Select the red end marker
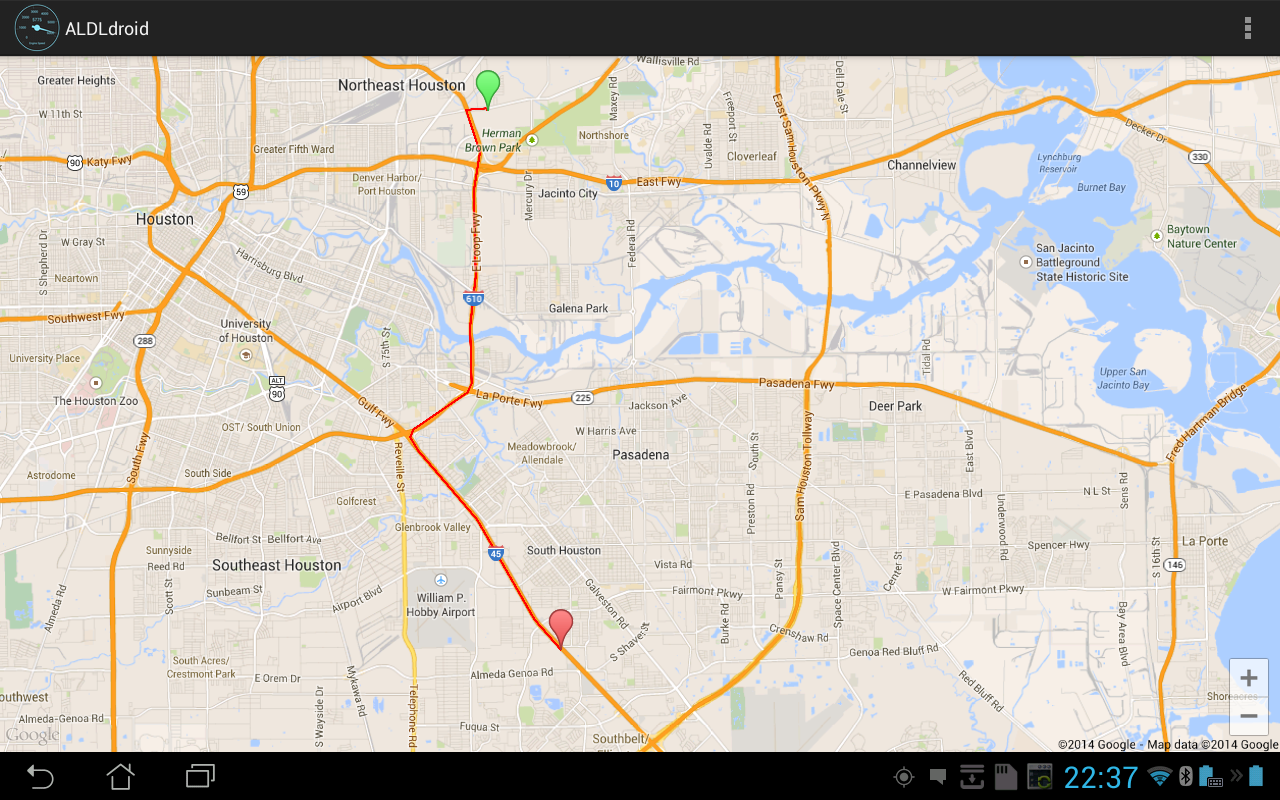 pos(561,626)
